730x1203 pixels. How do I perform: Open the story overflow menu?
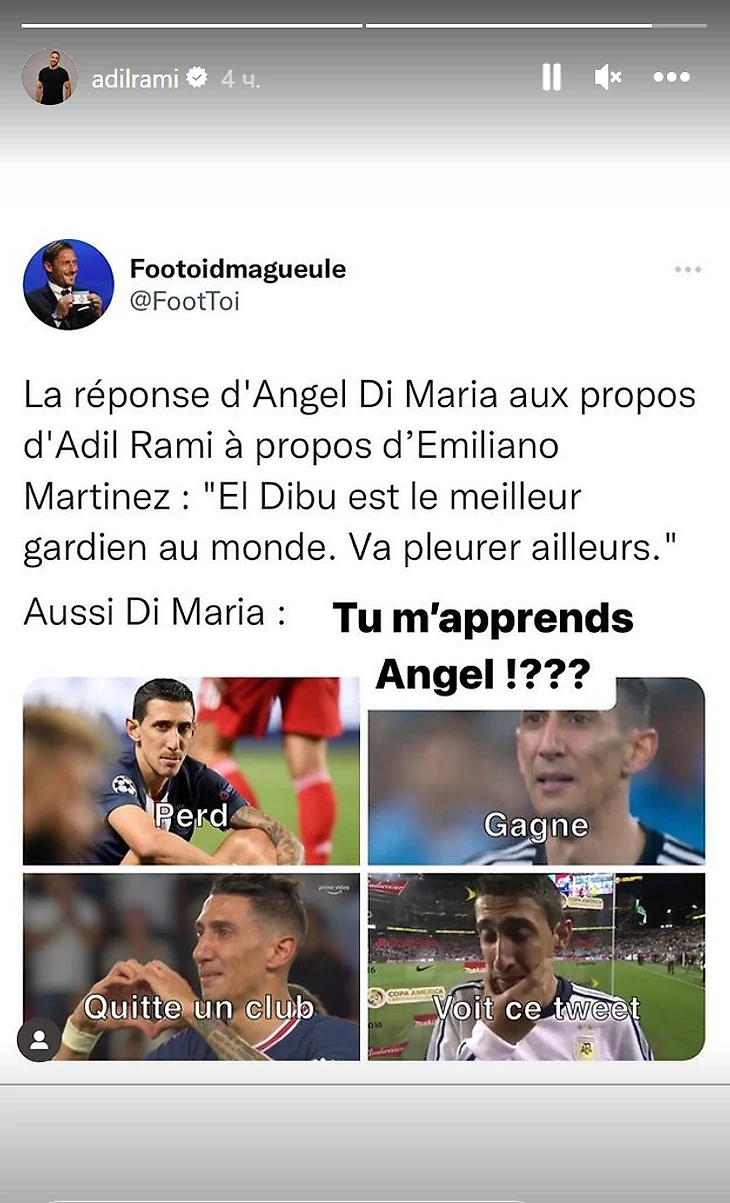point(671,77)
